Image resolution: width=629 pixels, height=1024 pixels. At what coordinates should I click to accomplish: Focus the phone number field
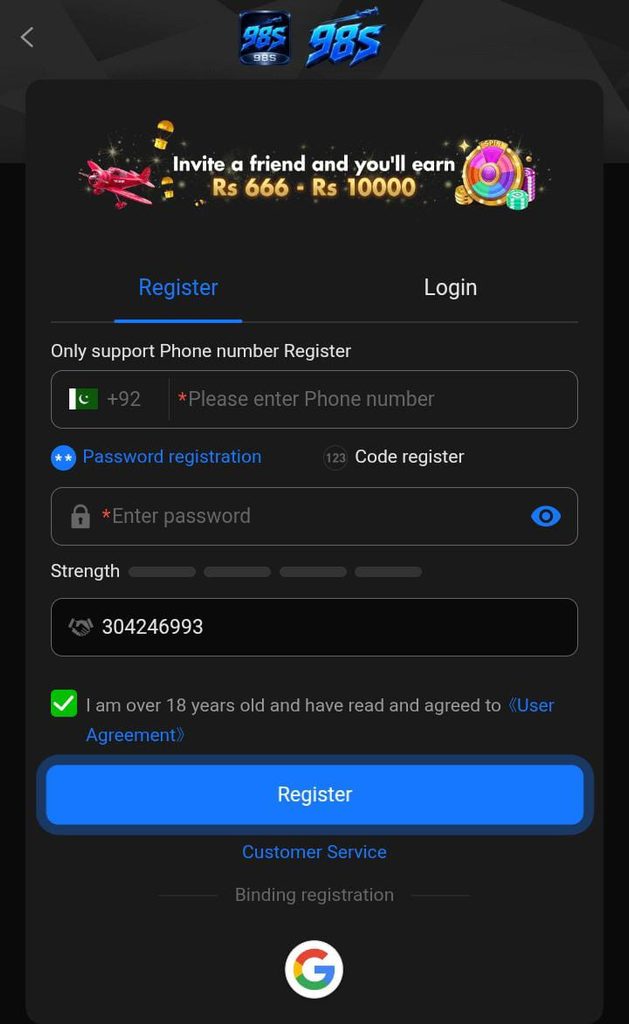click(374, 399)
